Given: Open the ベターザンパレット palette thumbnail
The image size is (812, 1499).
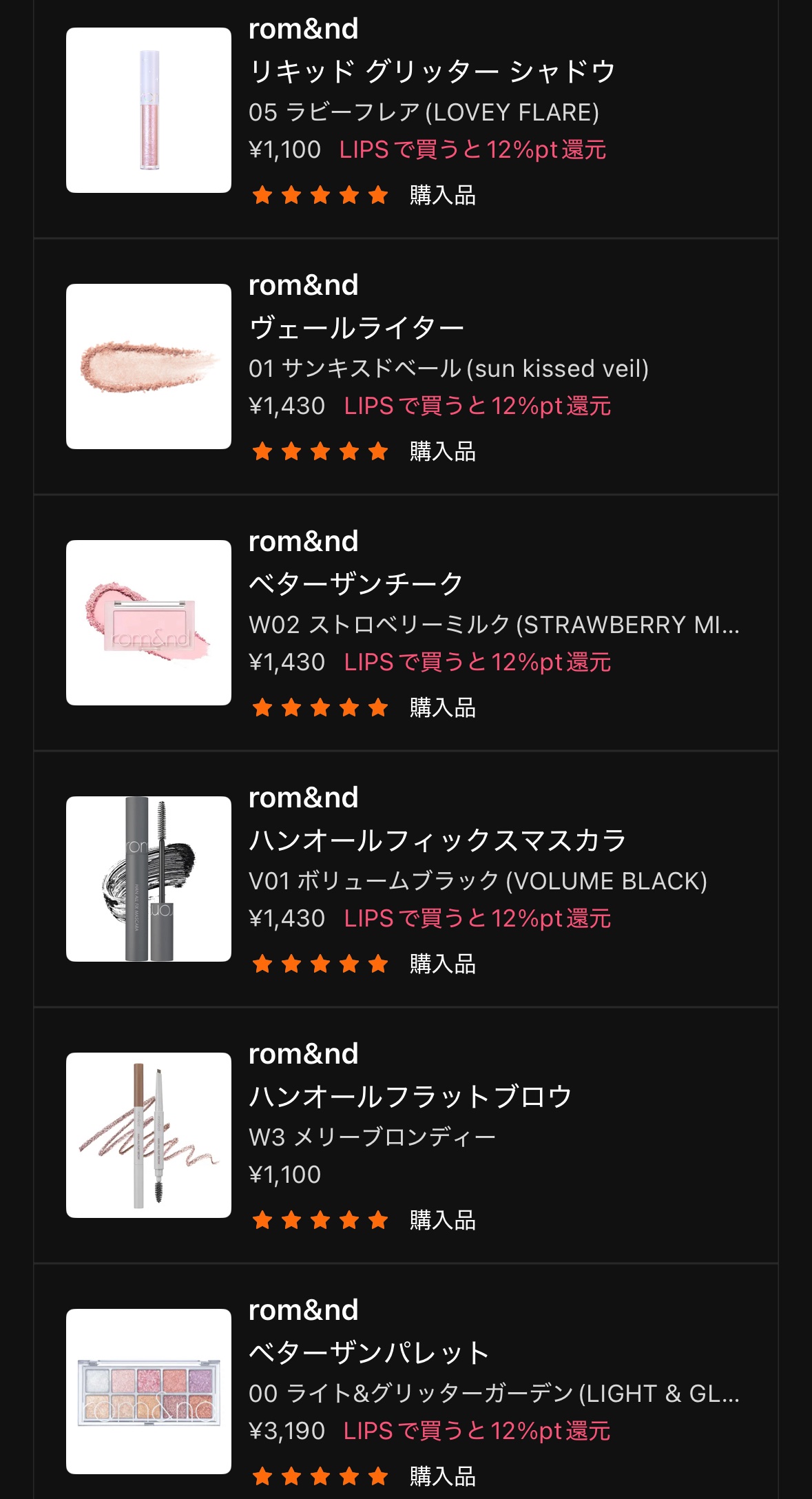Looking at the screenshot, I should pyautogui.click(x=148, y=1392).
